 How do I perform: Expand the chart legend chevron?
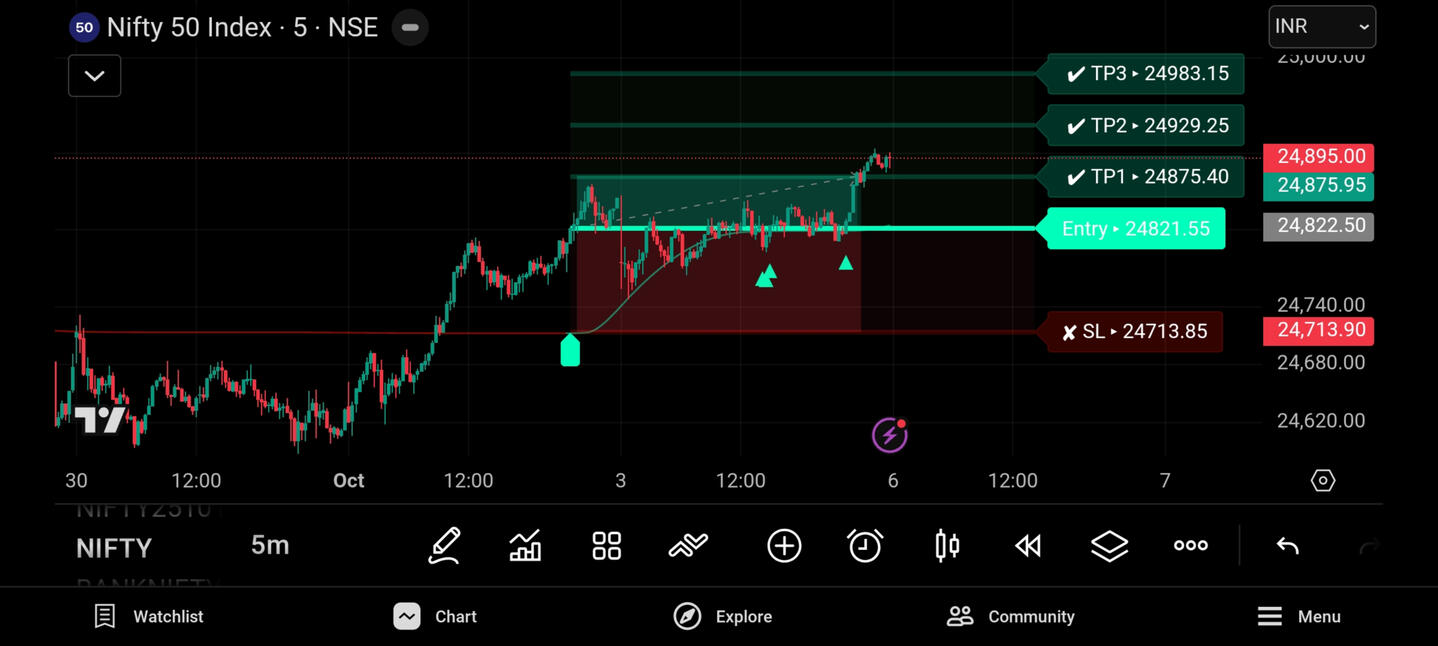94,76
